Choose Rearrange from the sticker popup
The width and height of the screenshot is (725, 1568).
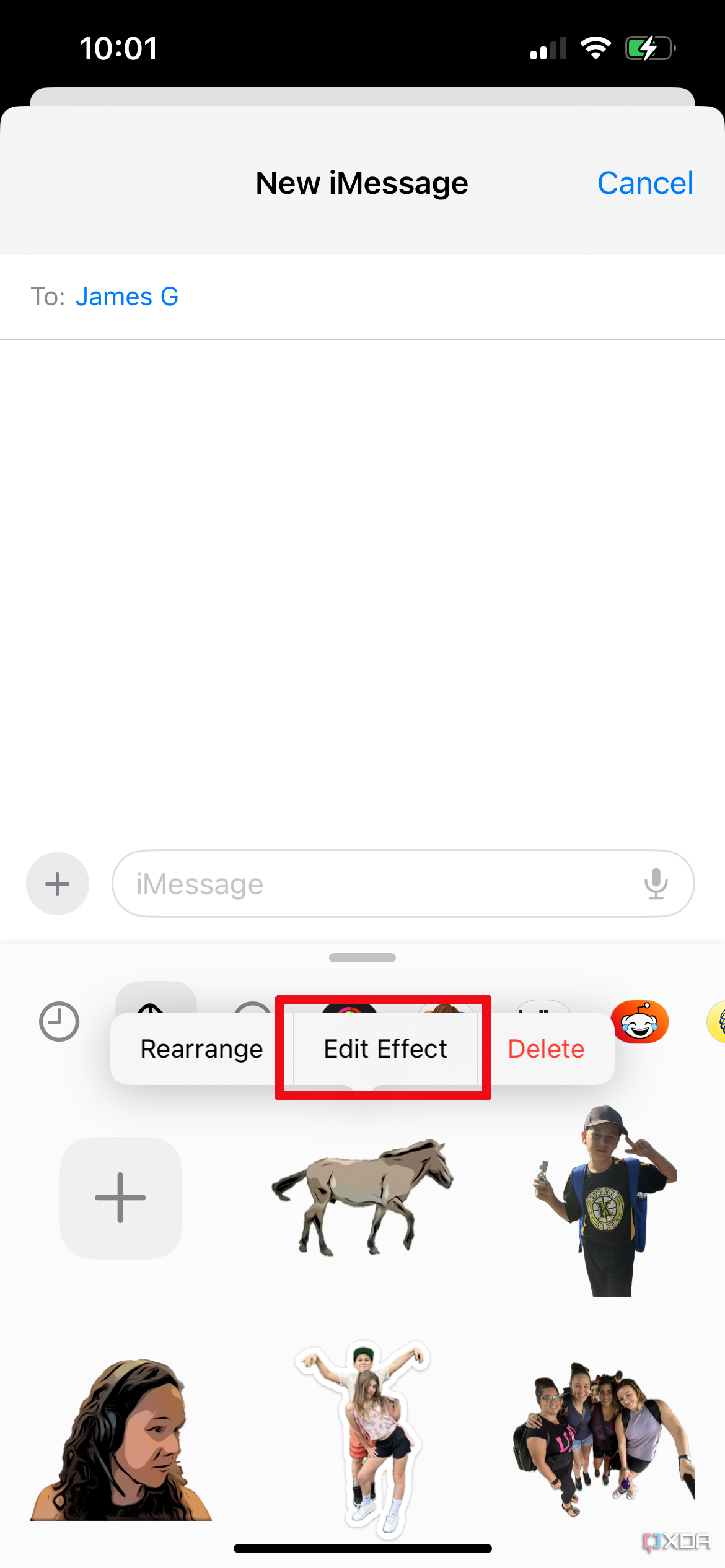tap(201, 1048)
